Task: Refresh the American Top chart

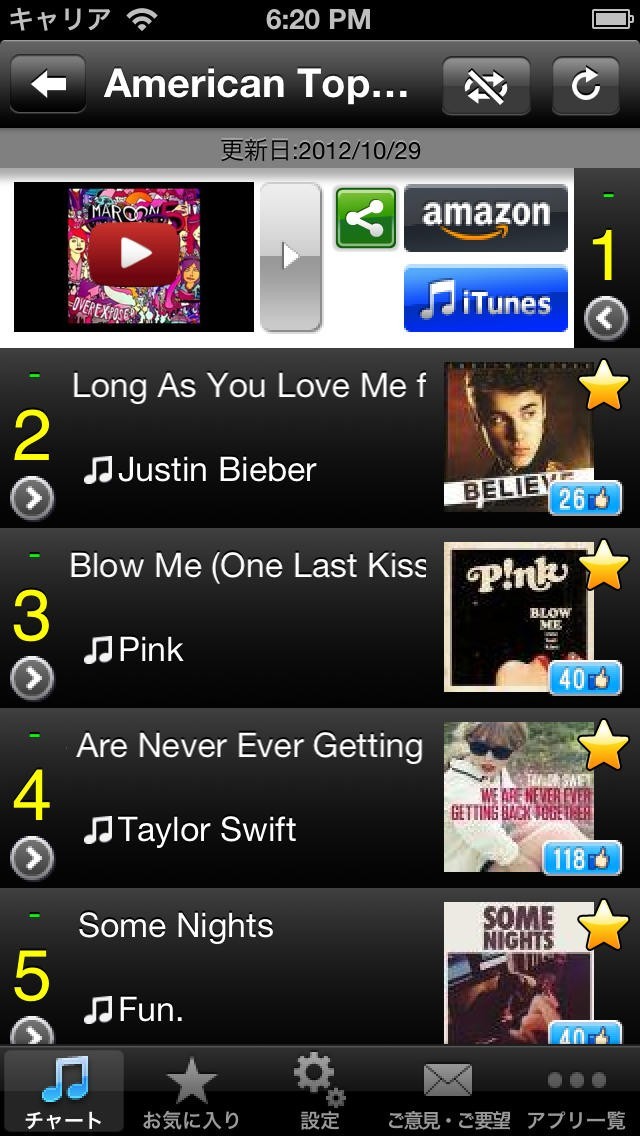Action: tap(587, 86)
